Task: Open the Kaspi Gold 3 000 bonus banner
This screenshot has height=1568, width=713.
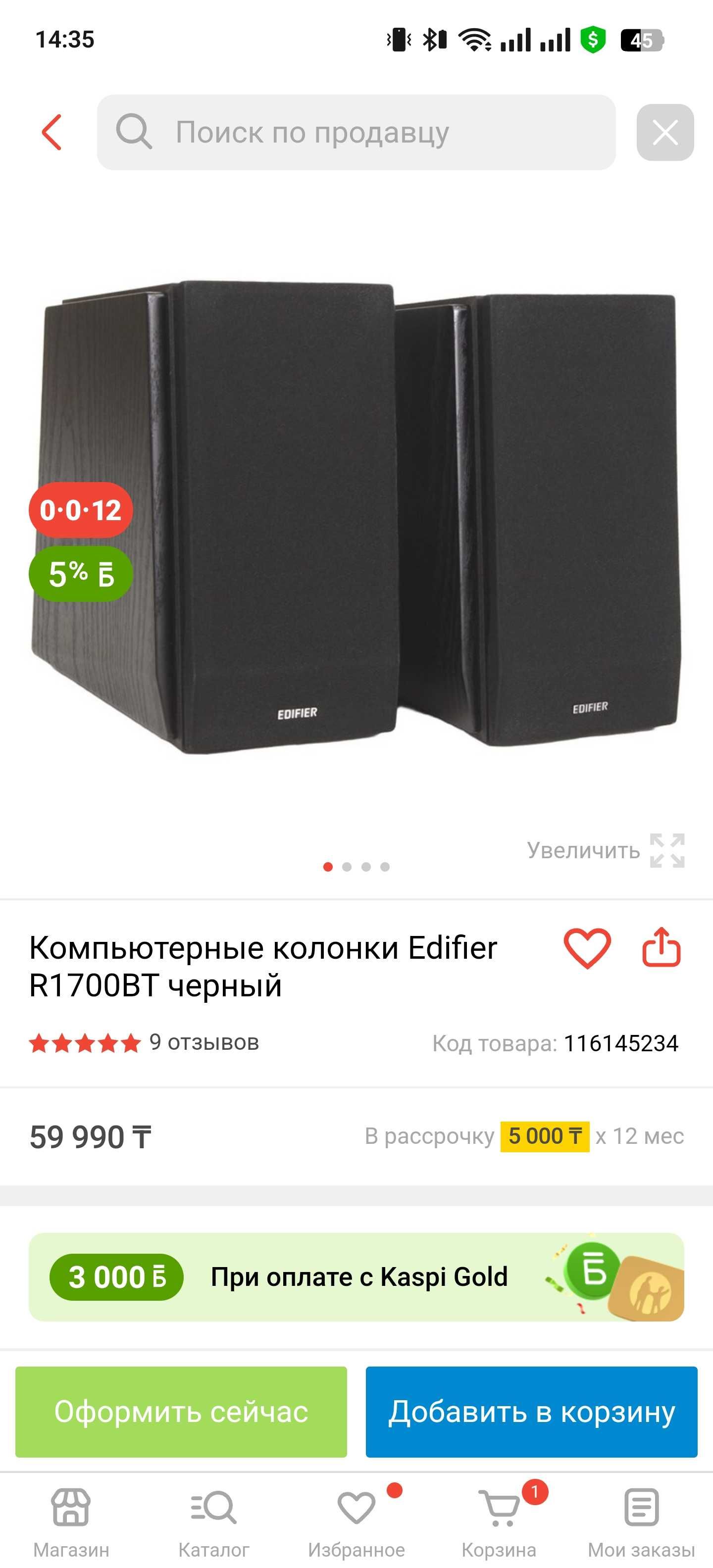Action: click(356, 1276)
